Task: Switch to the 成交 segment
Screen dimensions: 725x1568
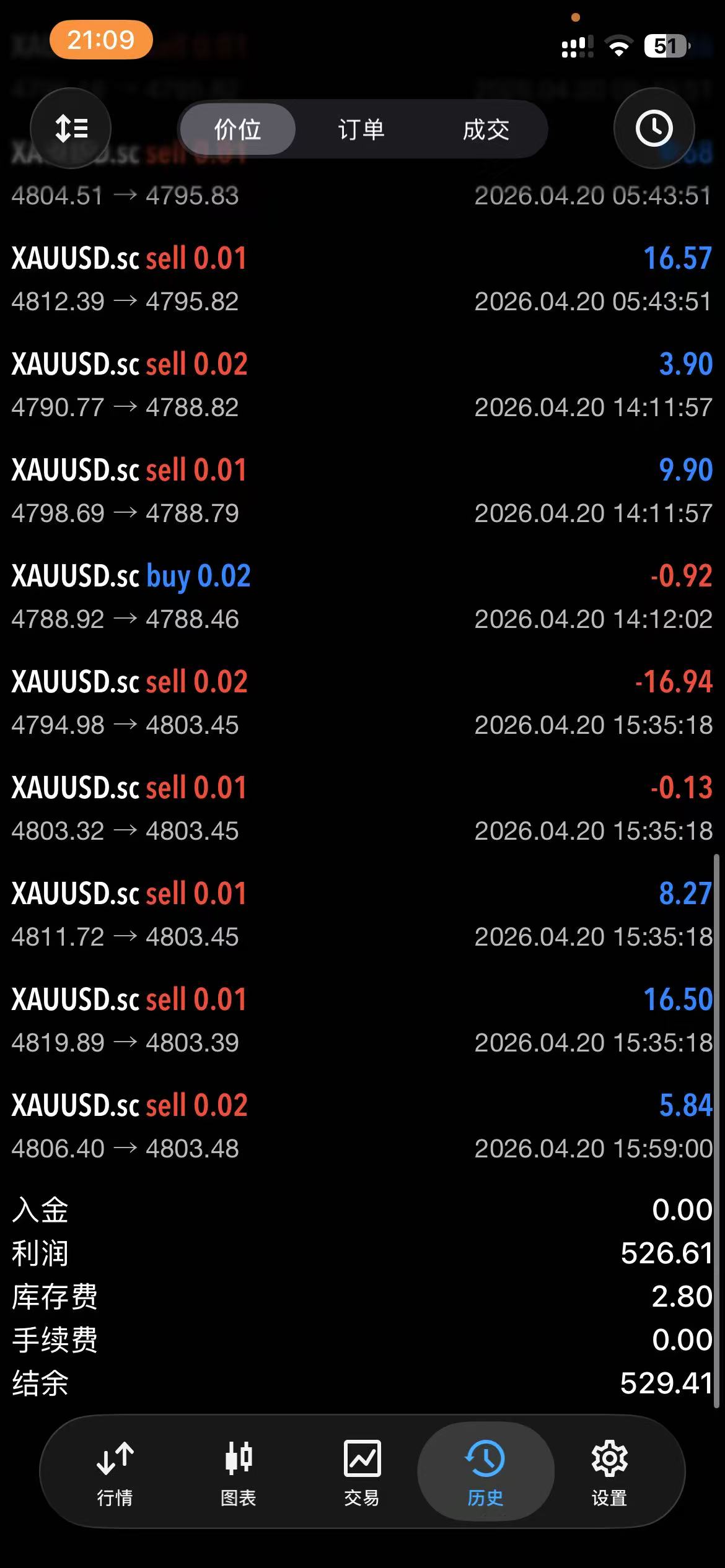Action: (x=486, y=129)
